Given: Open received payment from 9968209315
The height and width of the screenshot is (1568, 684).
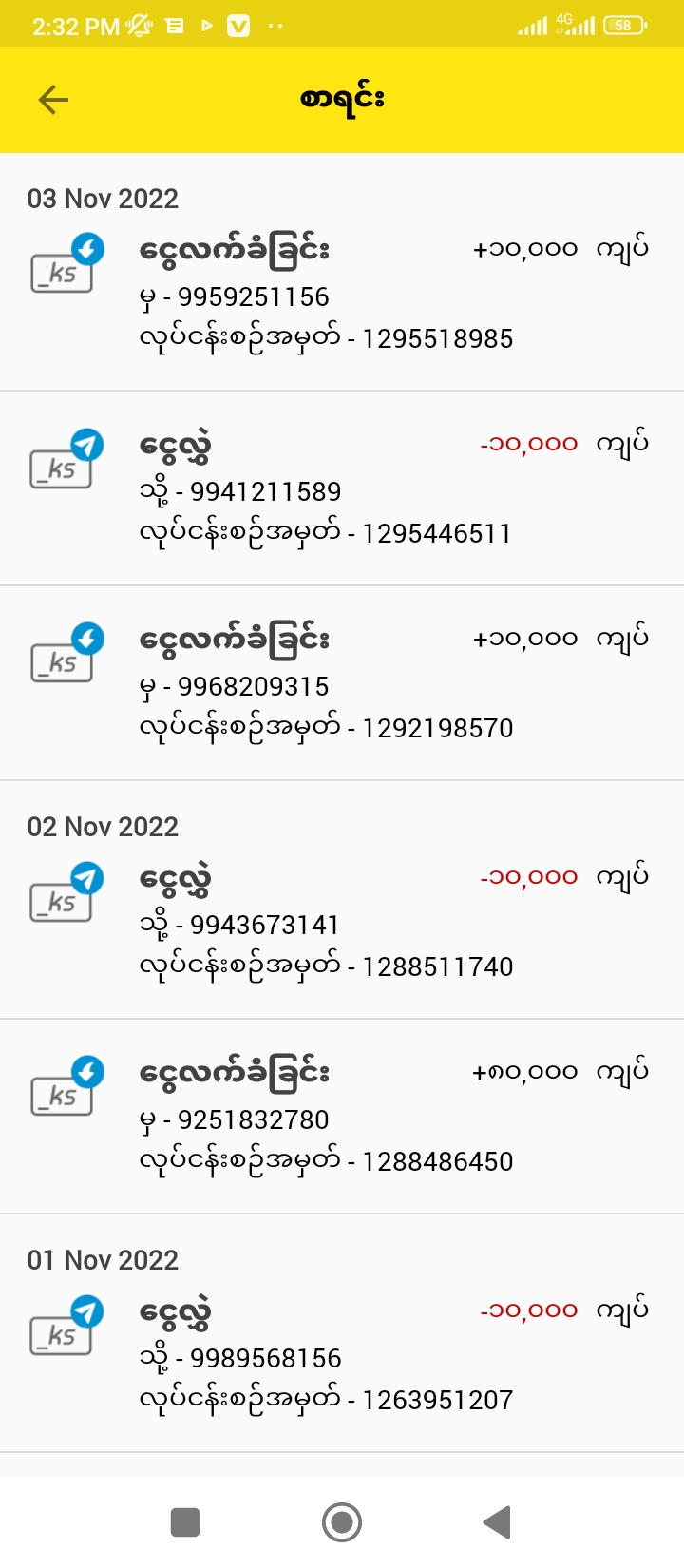Looking at the screenshot, I should pyautogui.click(x=342, y=683).
